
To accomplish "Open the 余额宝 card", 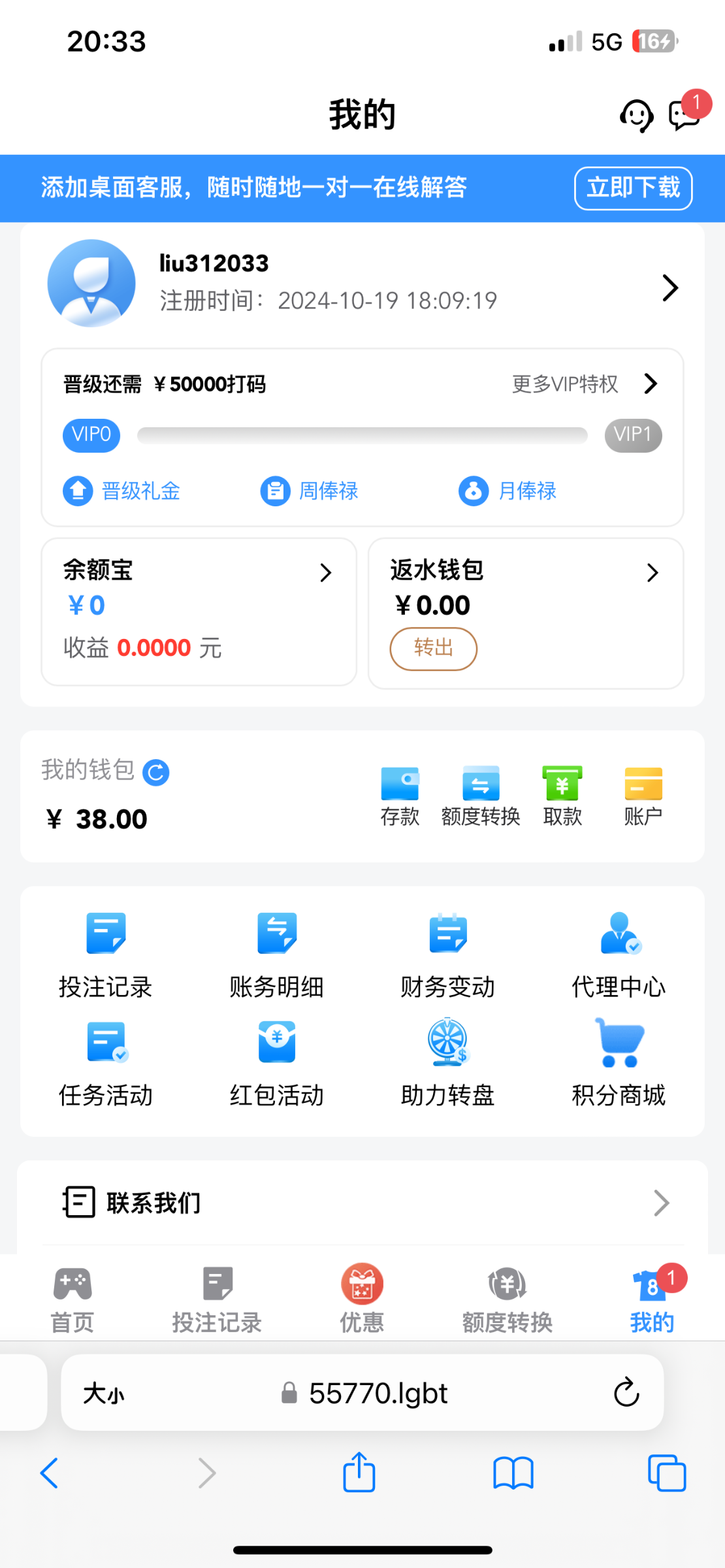I will coord(199,612).
